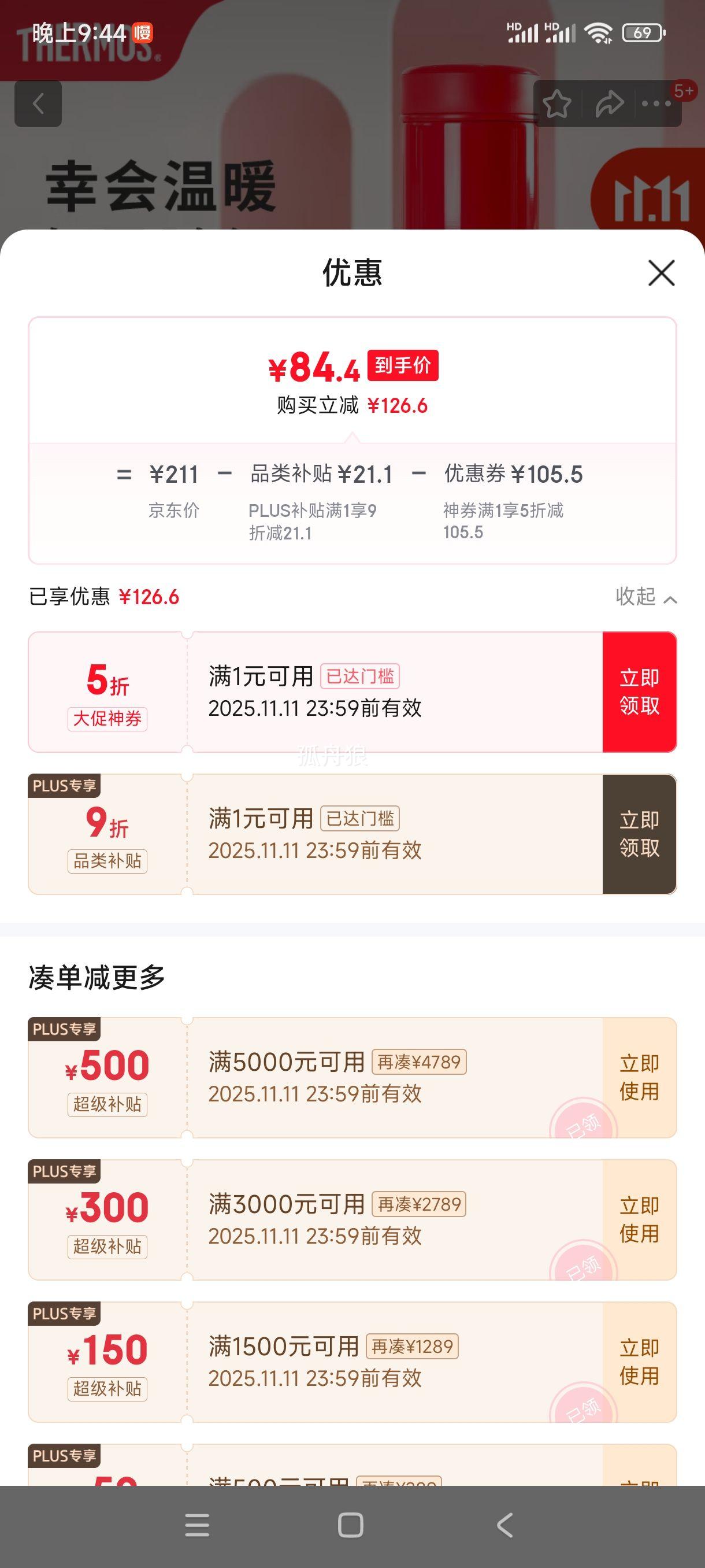The image size is (705, 1568).
Task: Tap the back arrow on product banner
Action: pyautogui.click(x=39, y=102)
